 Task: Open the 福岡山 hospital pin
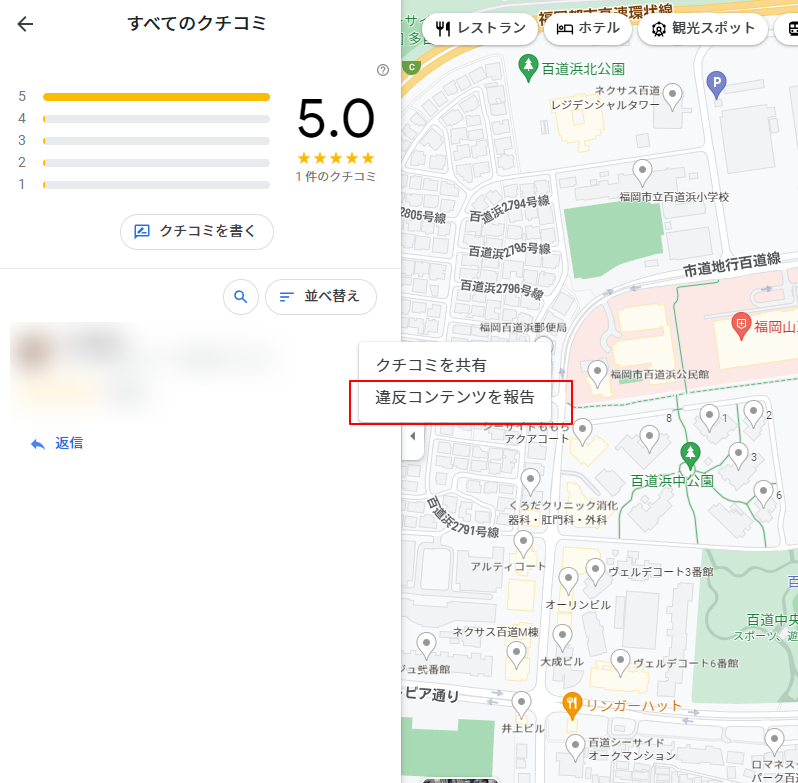(740, 323)
